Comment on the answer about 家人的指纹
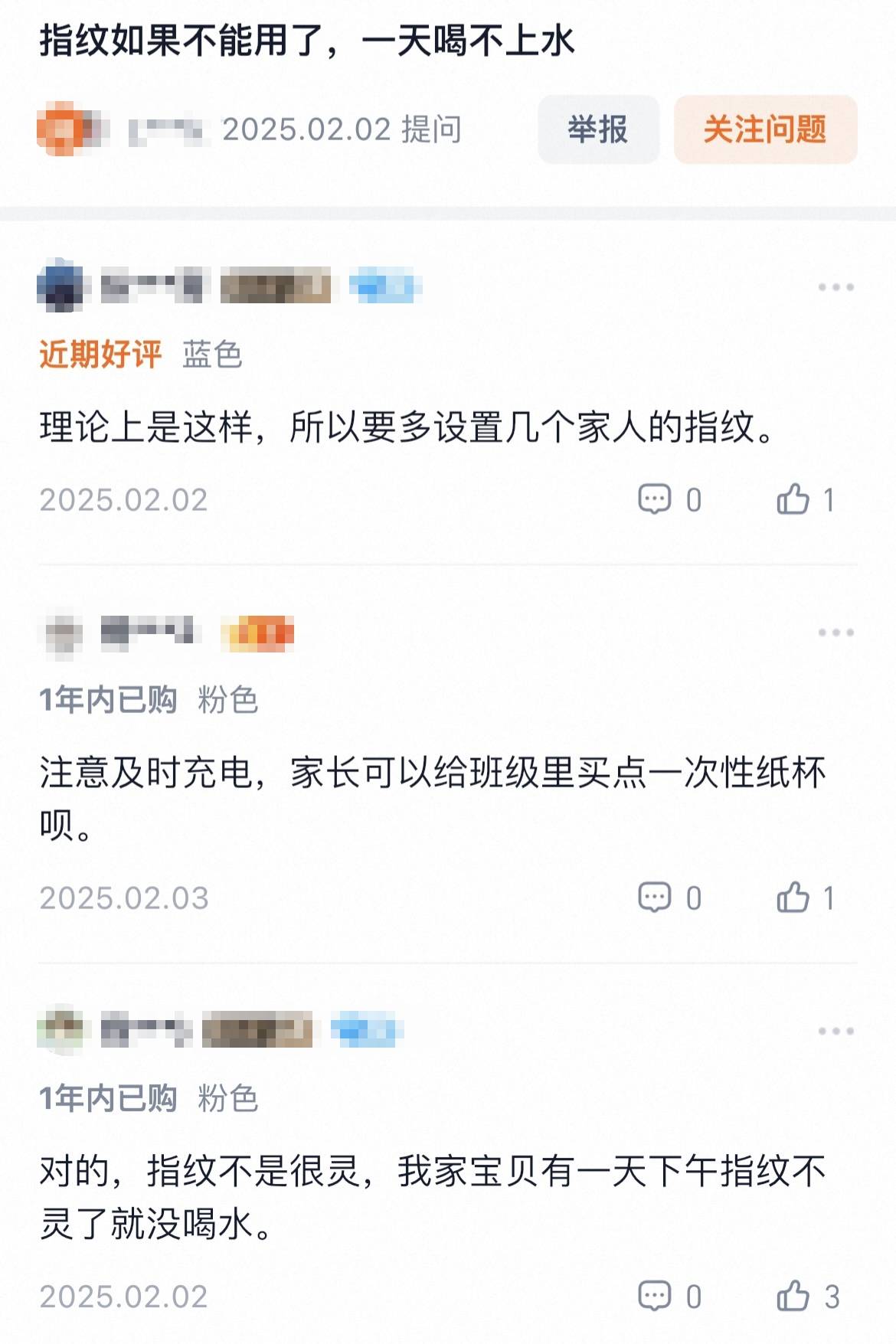The image size is (896, 1344). pos(655,500)
